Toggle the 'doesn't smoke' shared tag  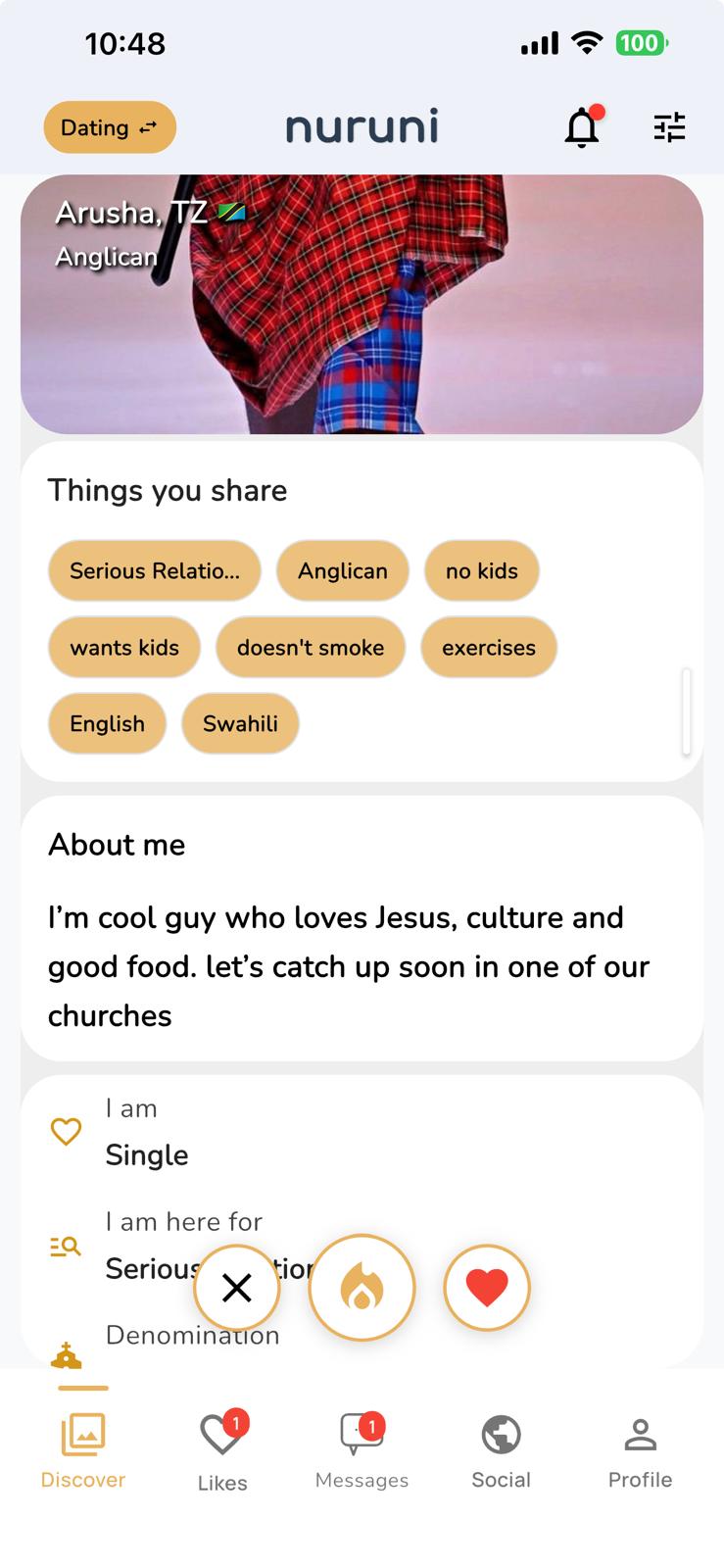311,647
